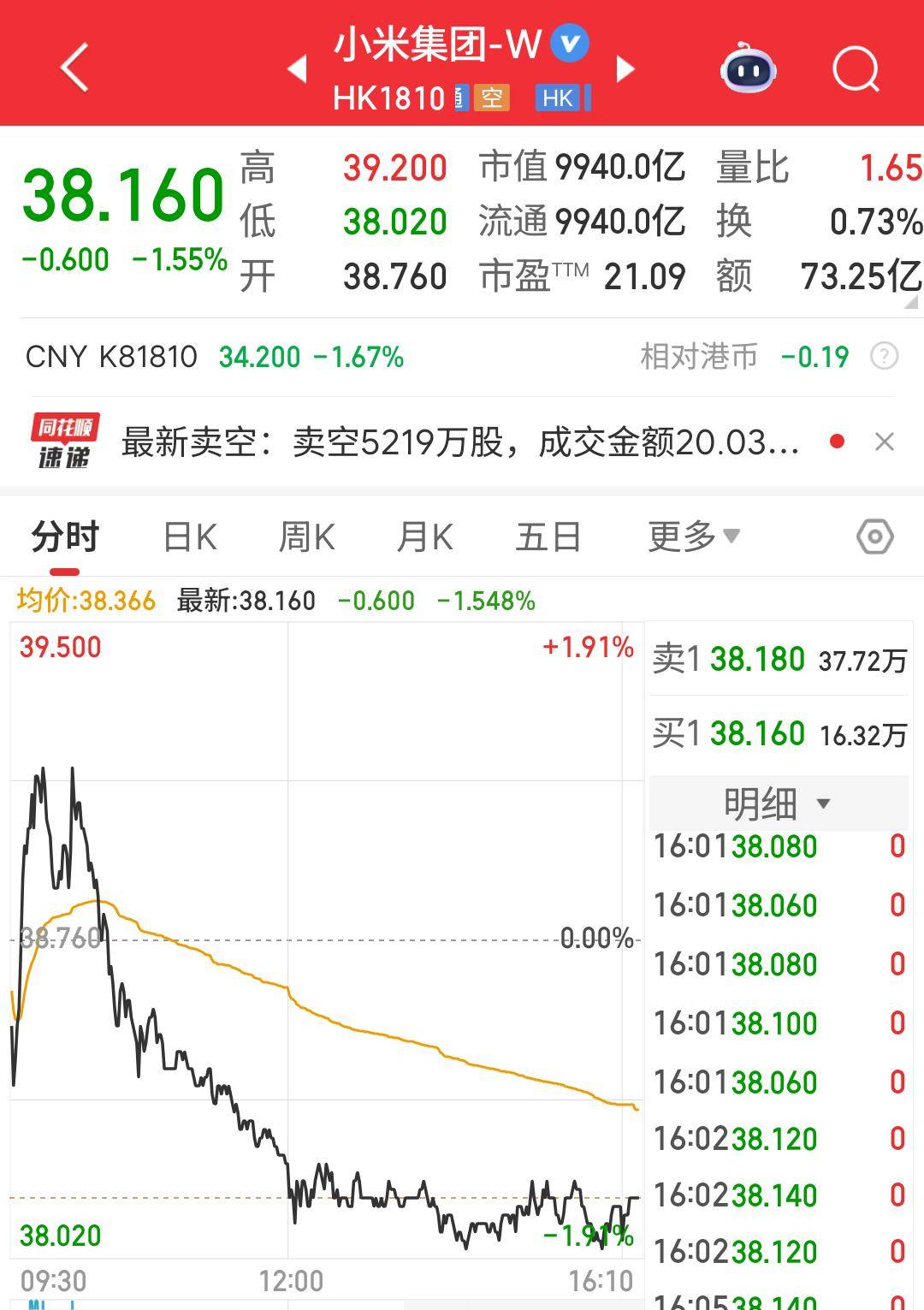Switch to the 日K tab
The width and height of the screenshot is (924, 1310).
190,537
